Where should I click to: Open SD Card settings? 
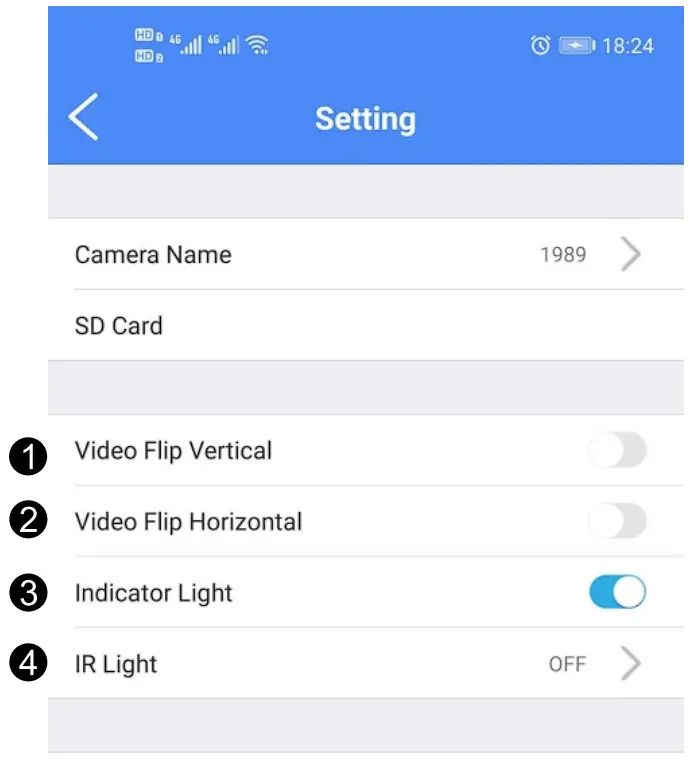[x=360, y=326]
